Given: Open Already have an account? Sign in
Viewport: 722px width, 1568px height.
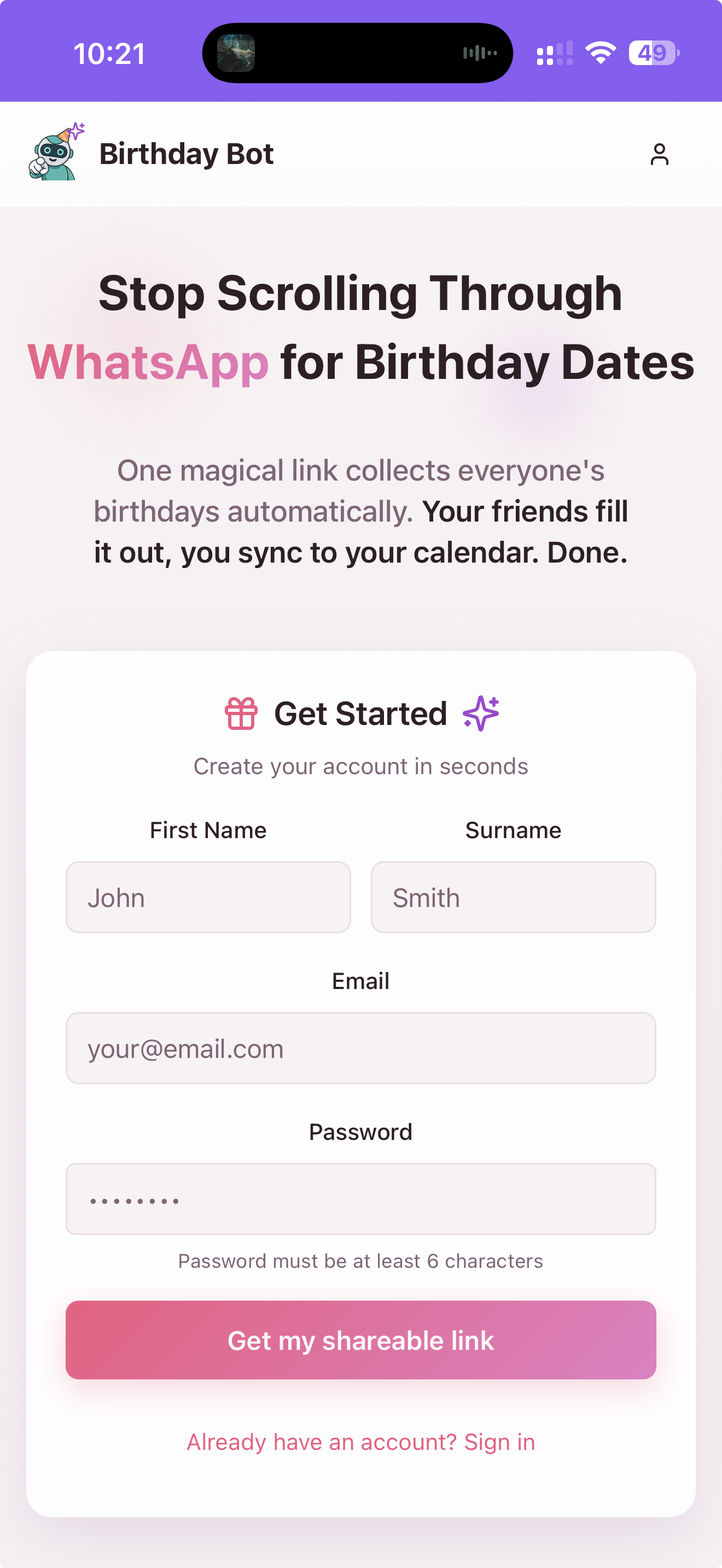Looking at the screenshot, I should pos(360,1441).
